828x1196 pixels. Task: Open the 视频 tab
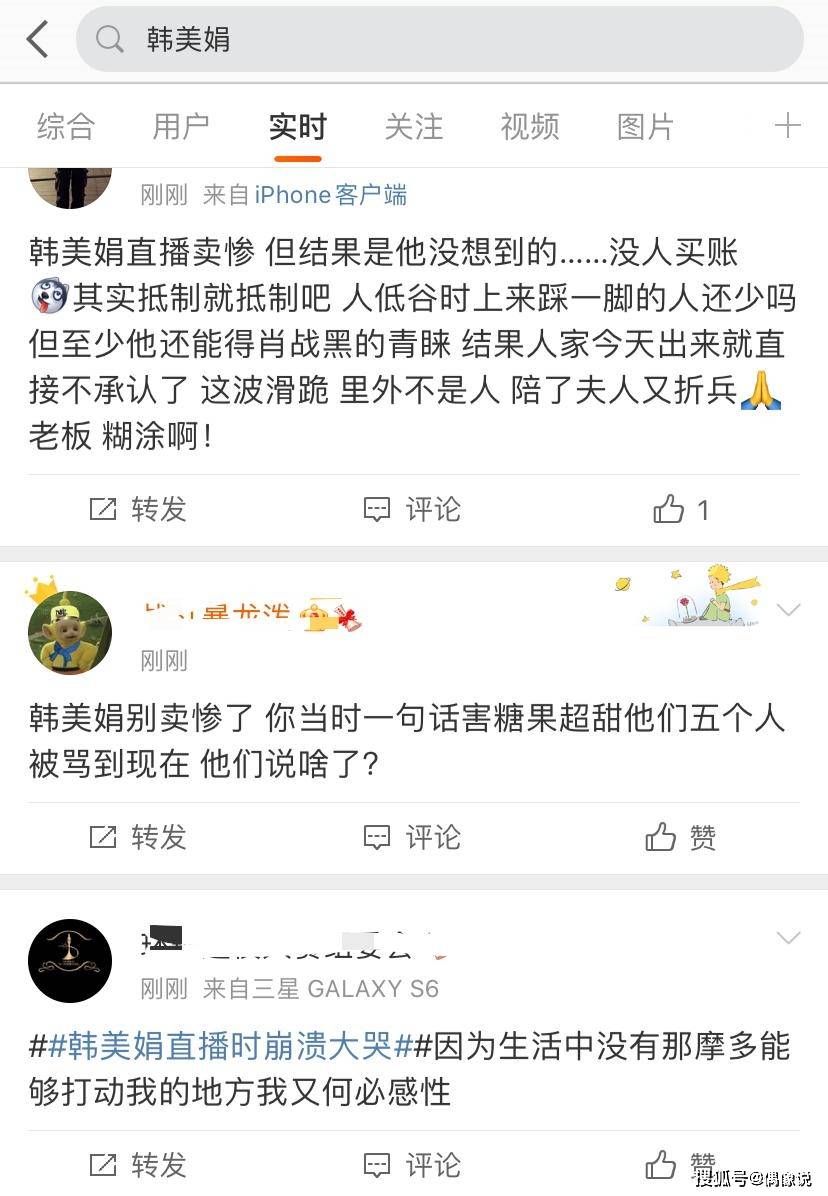coord(530,127)
